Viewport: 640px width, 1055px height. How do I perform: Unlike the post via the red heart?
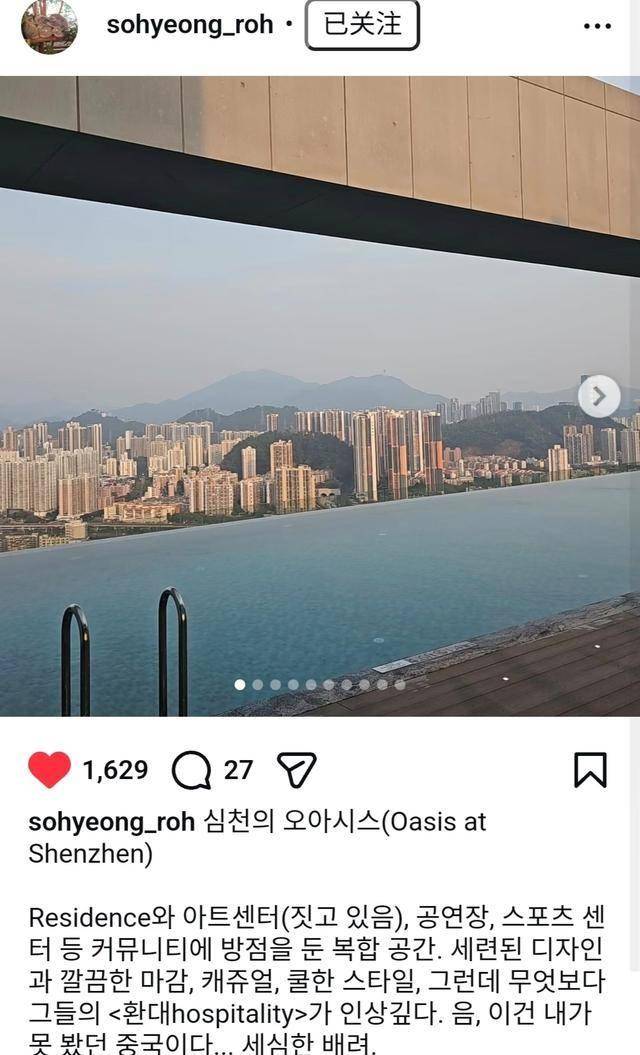click(49, 770)
